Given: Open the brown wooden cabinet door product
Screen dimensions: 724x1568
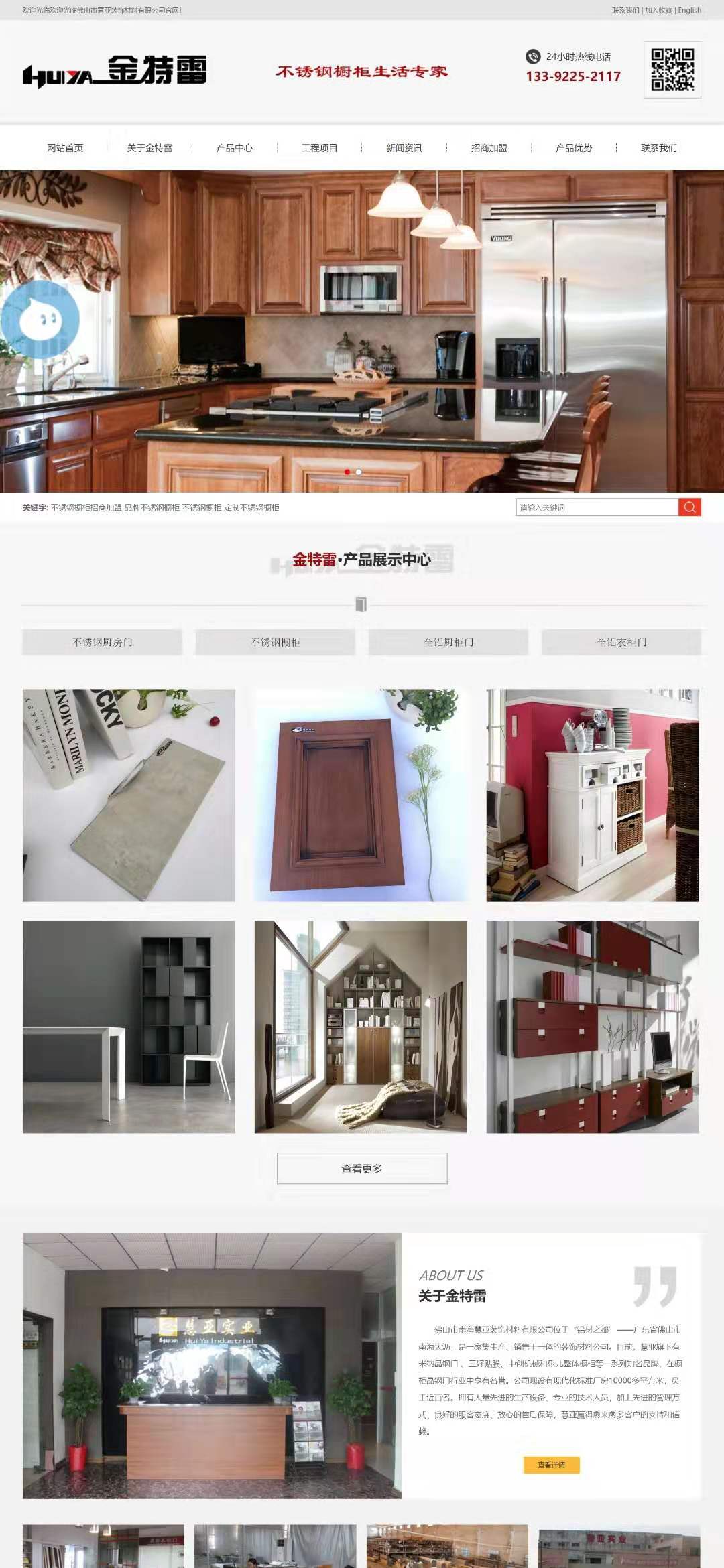Looking at the screenshot, I should (361, 795).
